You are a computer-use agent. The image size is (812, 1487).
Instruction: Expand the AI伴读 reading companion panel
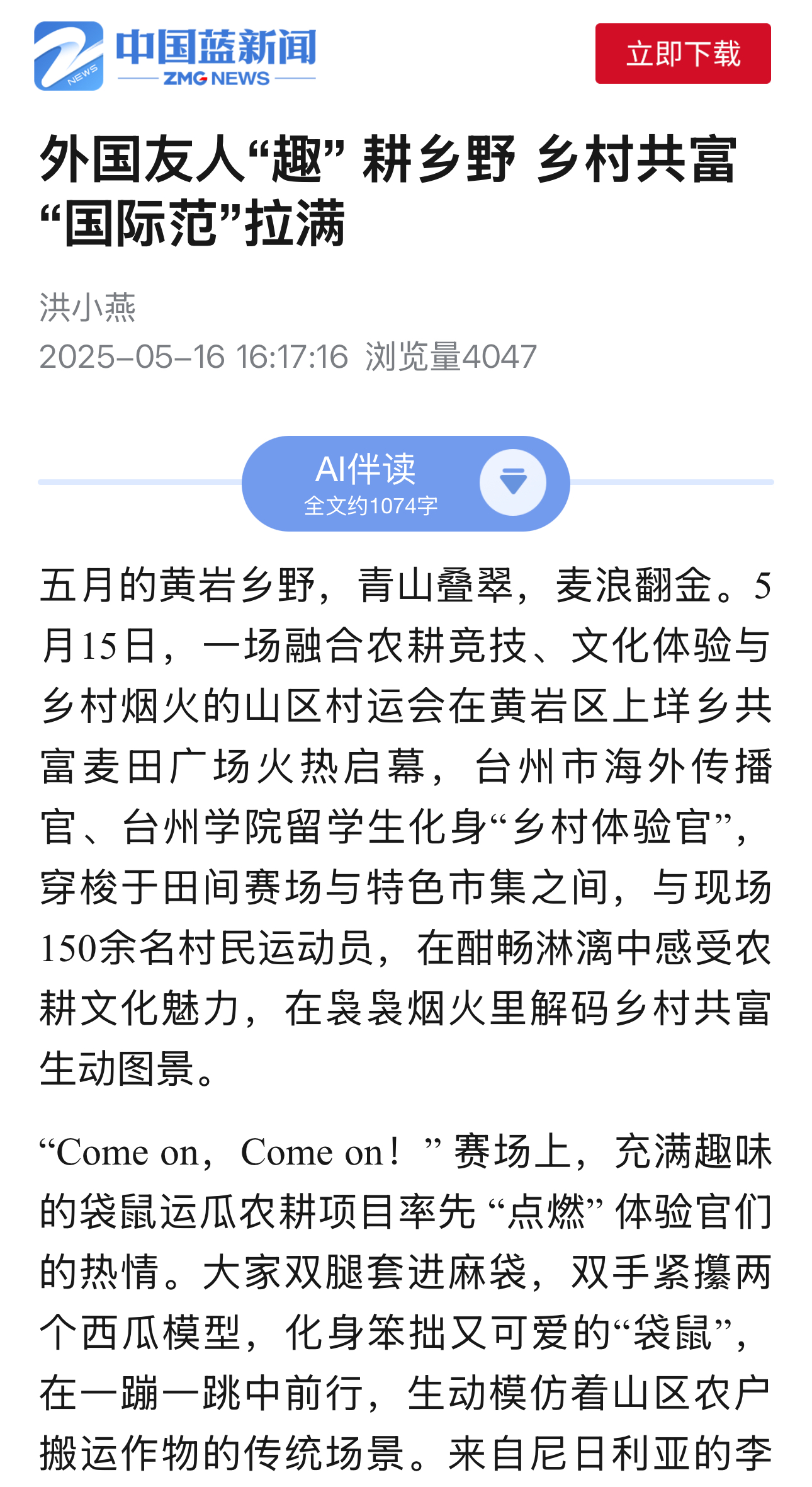[x=512, y=482]
